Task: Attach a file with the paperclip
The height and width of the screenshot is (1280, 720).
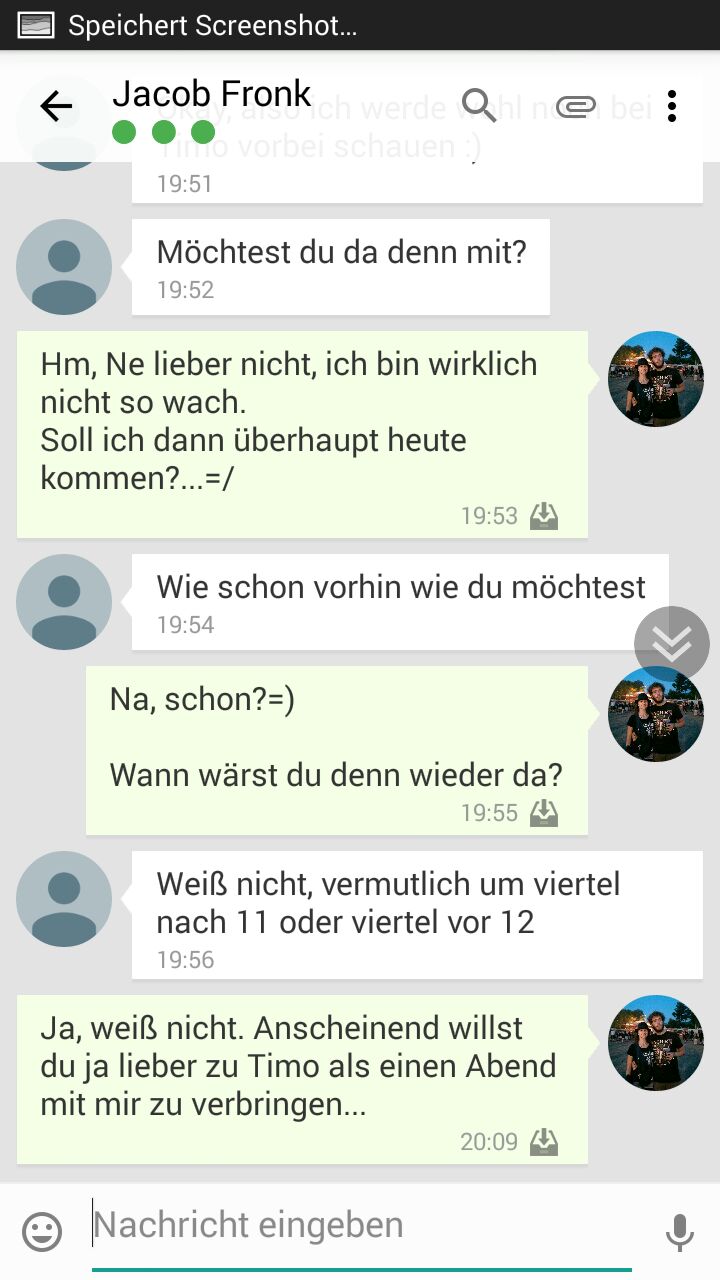Action: 576,106
